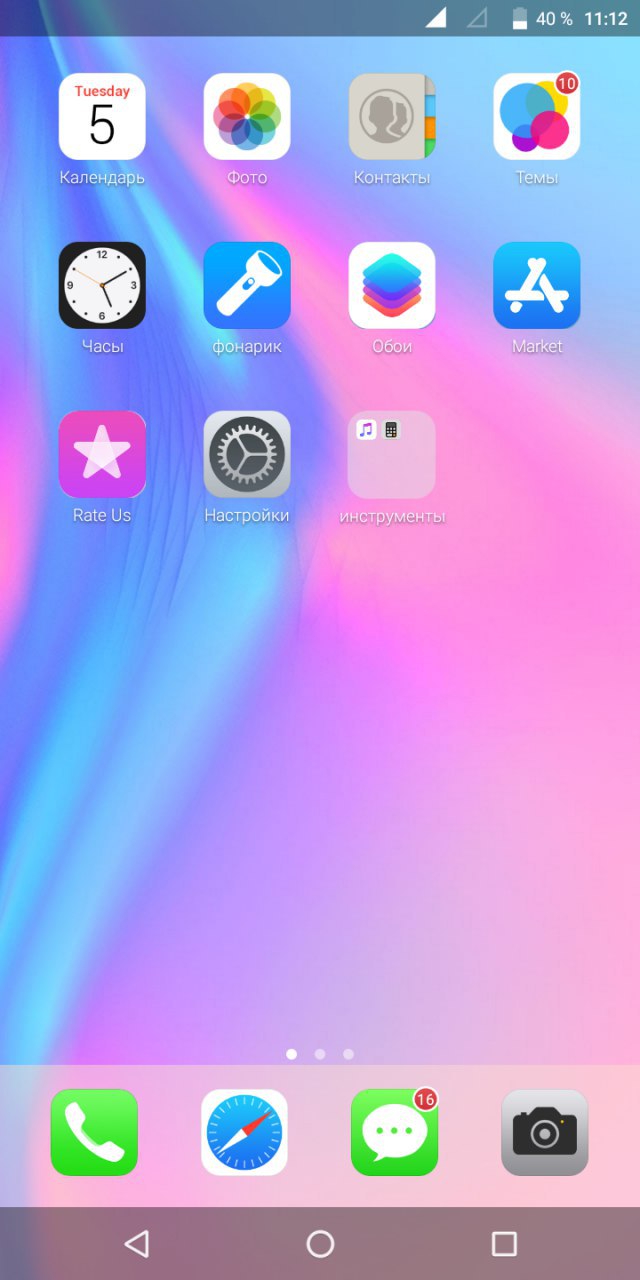This screenshot has width=640, height=1280.
Task: Tap the Rate Us star icon
Action: pyautogui.click(x=102, y=455)
